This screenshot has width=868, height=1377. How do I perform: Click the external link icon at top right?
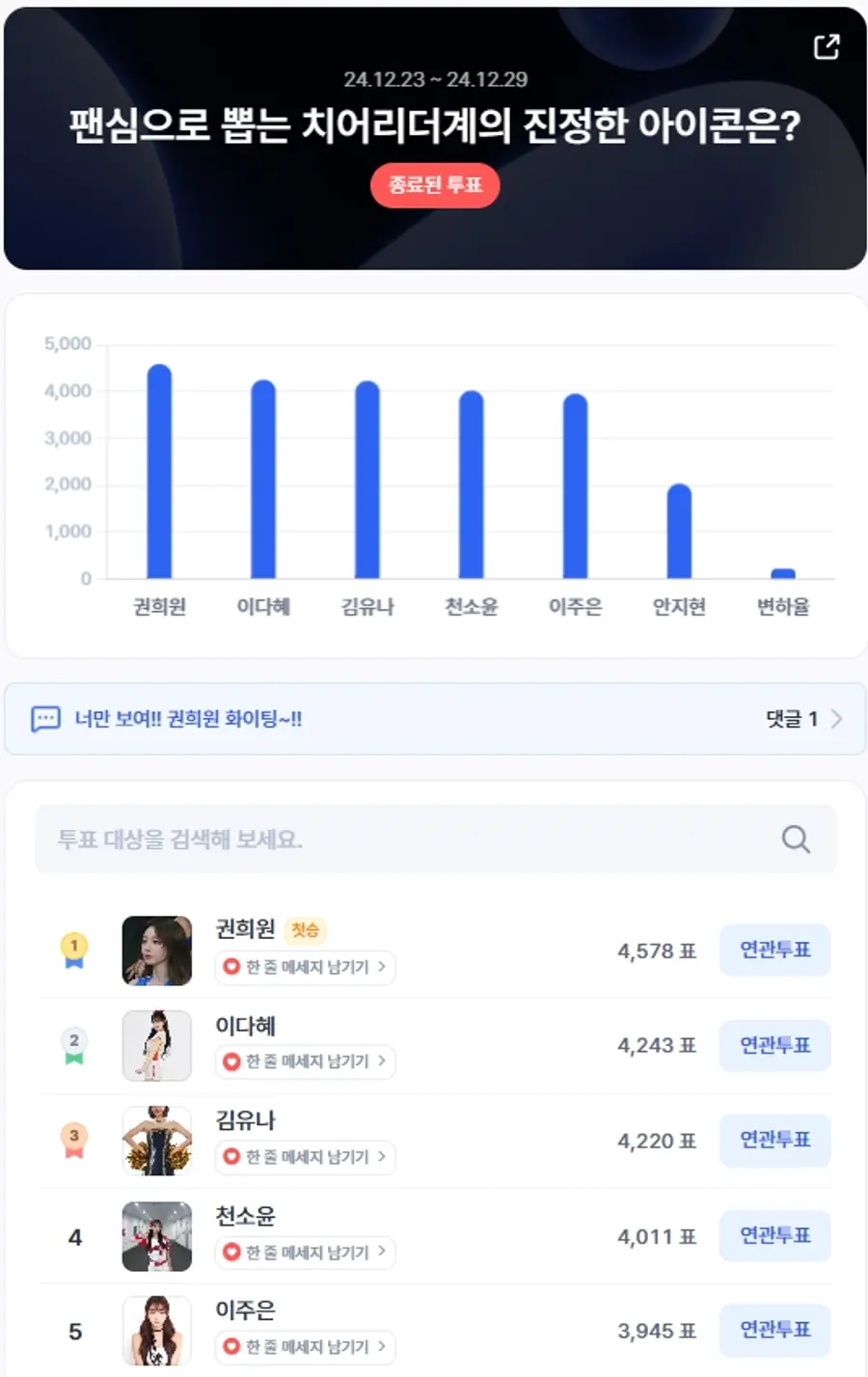pos(827,46)
